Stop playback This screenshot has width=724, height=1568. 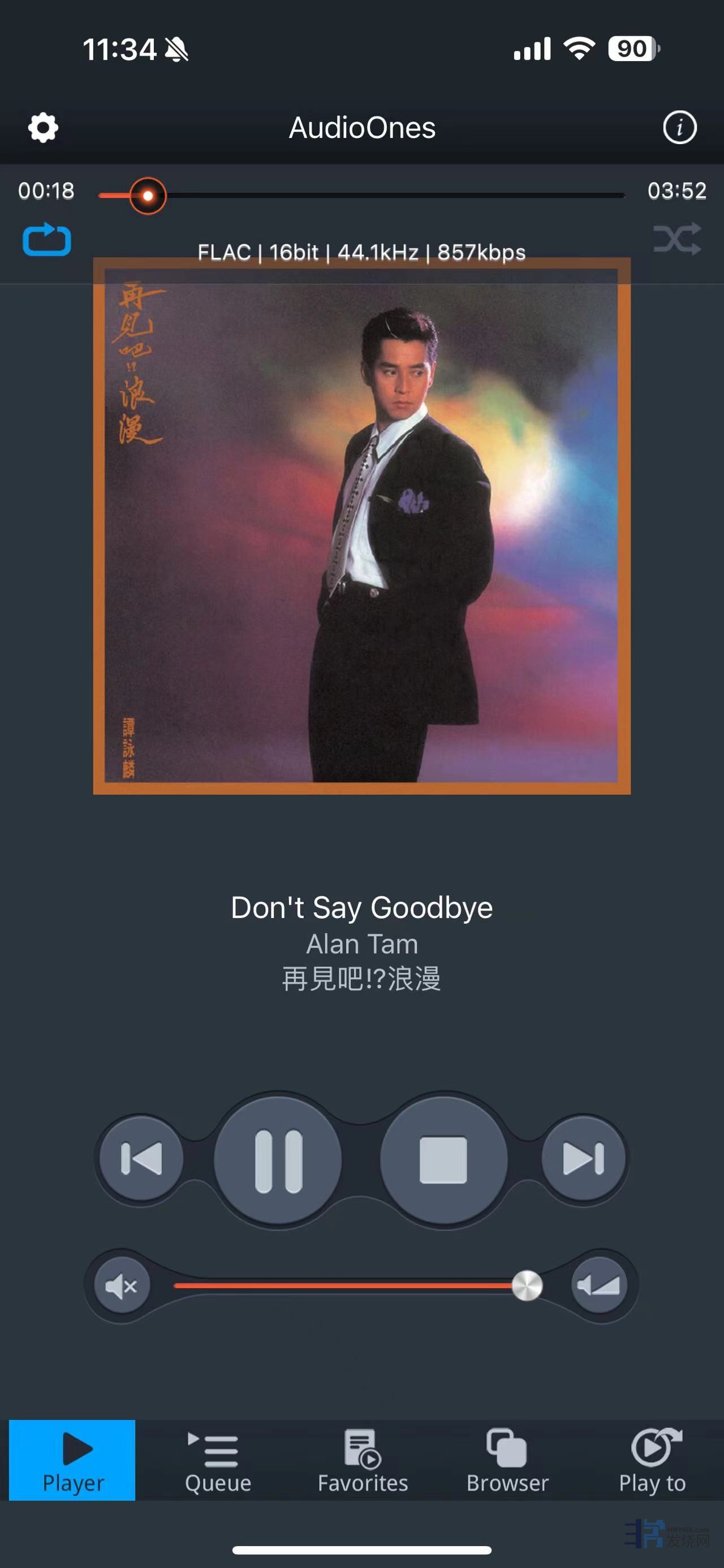(443, 1160)
